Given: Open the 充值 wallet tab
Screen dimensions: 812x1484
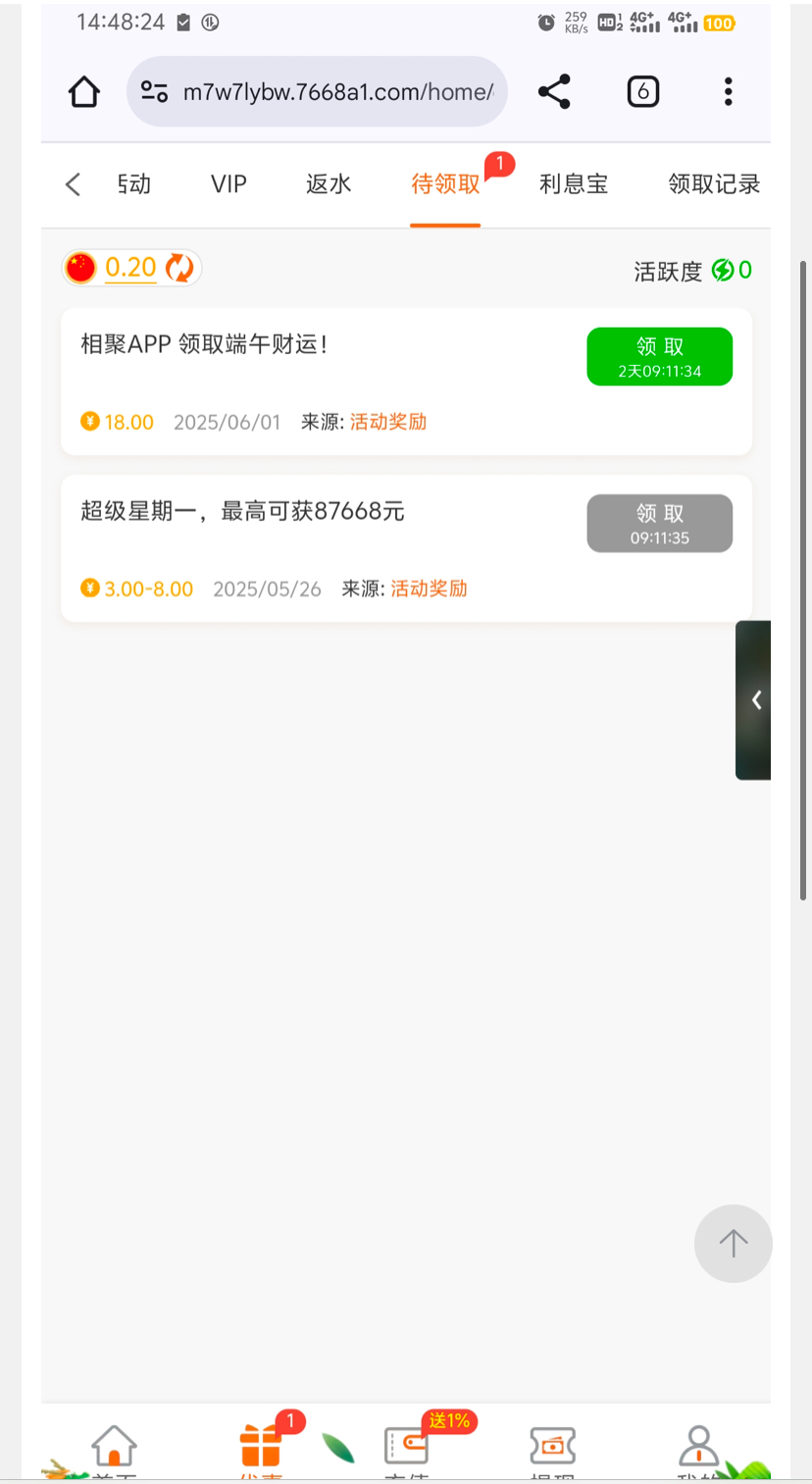Looking at the screenshot, I should pyautogui.click(x=406, y=1450).
